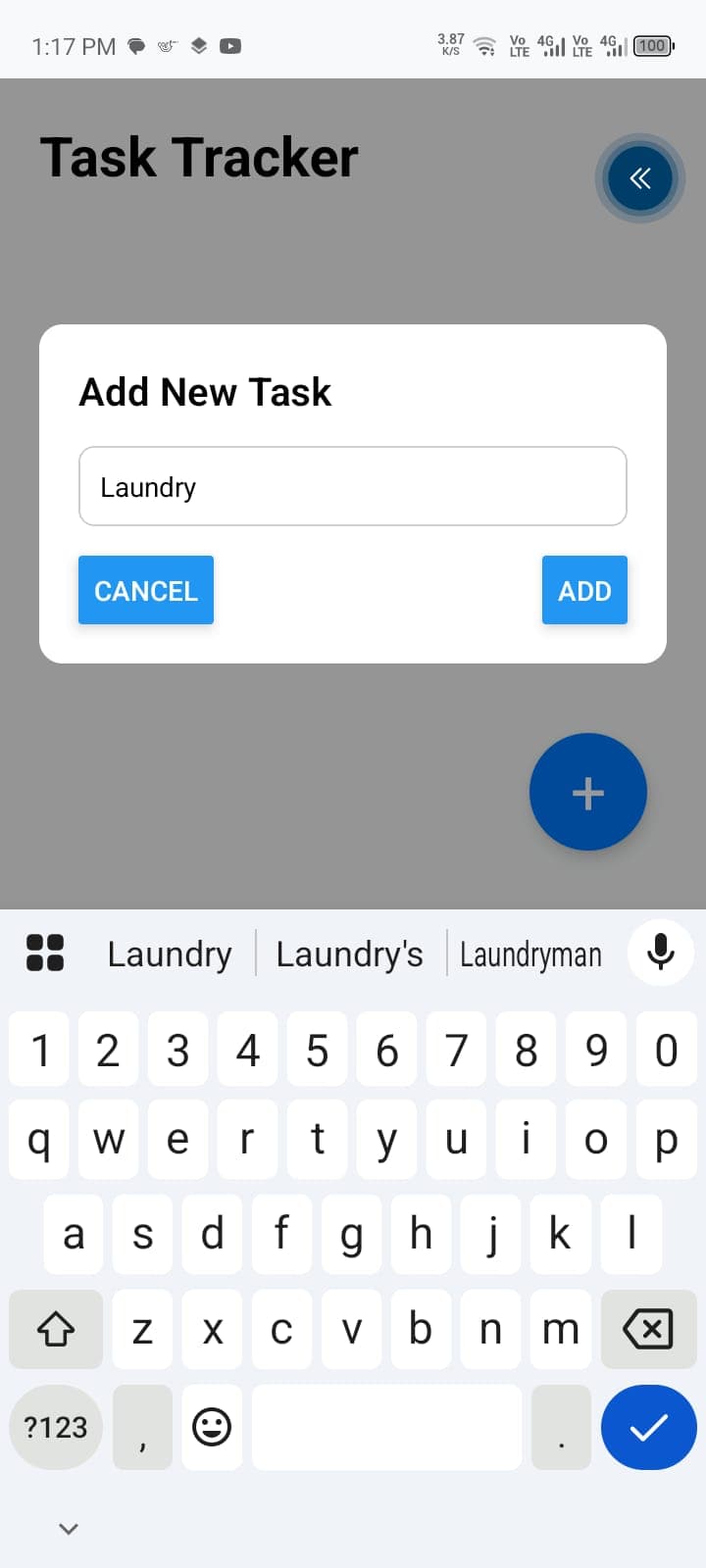Focus the Laundry text input field
Viewport: 706px width, 1568px height.
[x=353, y=486]
